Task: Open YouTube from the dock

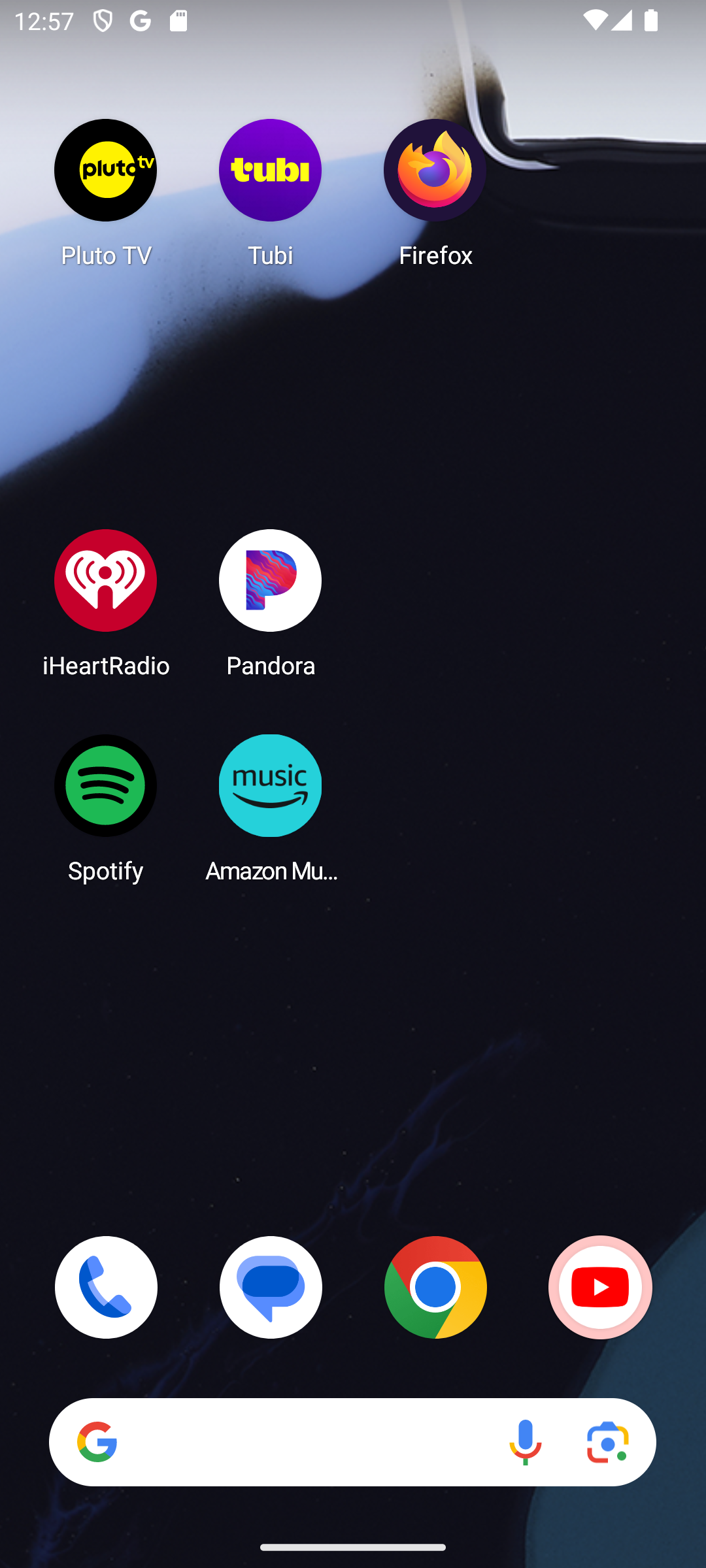Action: pyautogui.click(x=600, y=1287)
